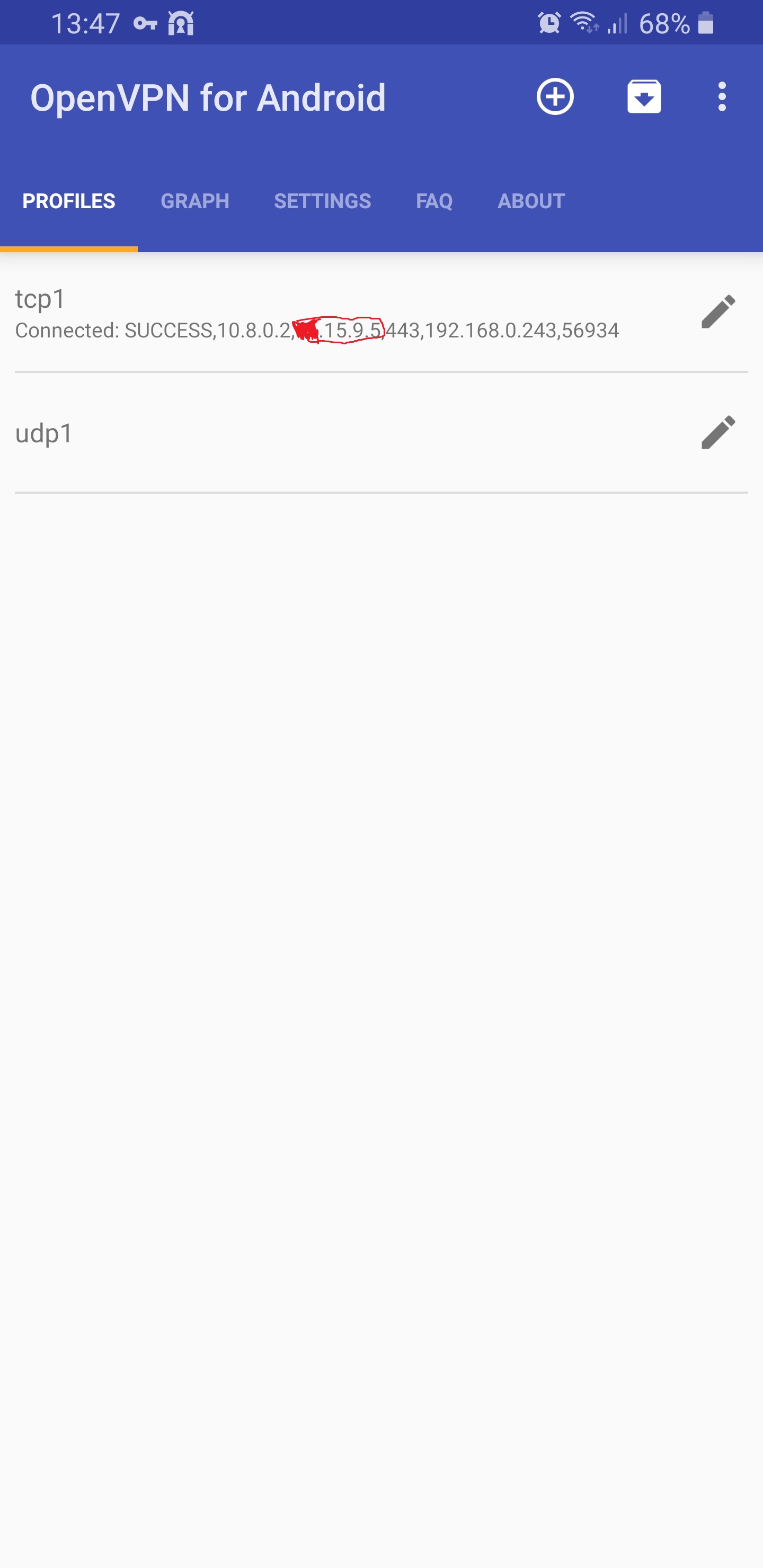This screenshot has width=763, height=1568.
Task: Switch to the GRAPH tab
Action: 194,201
